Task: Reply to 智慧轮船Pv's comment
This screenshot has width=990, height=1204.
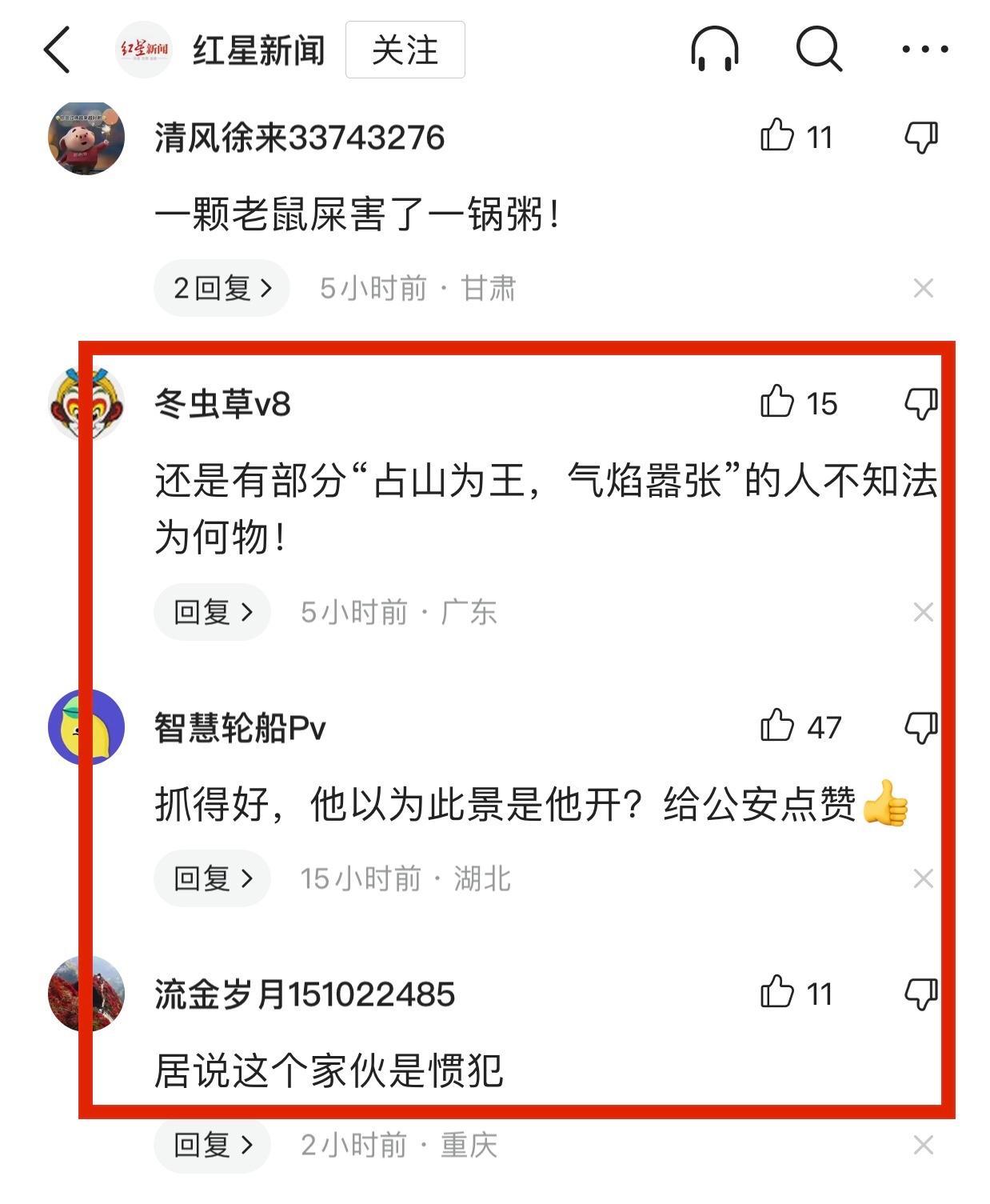Action: coord(213,878)
